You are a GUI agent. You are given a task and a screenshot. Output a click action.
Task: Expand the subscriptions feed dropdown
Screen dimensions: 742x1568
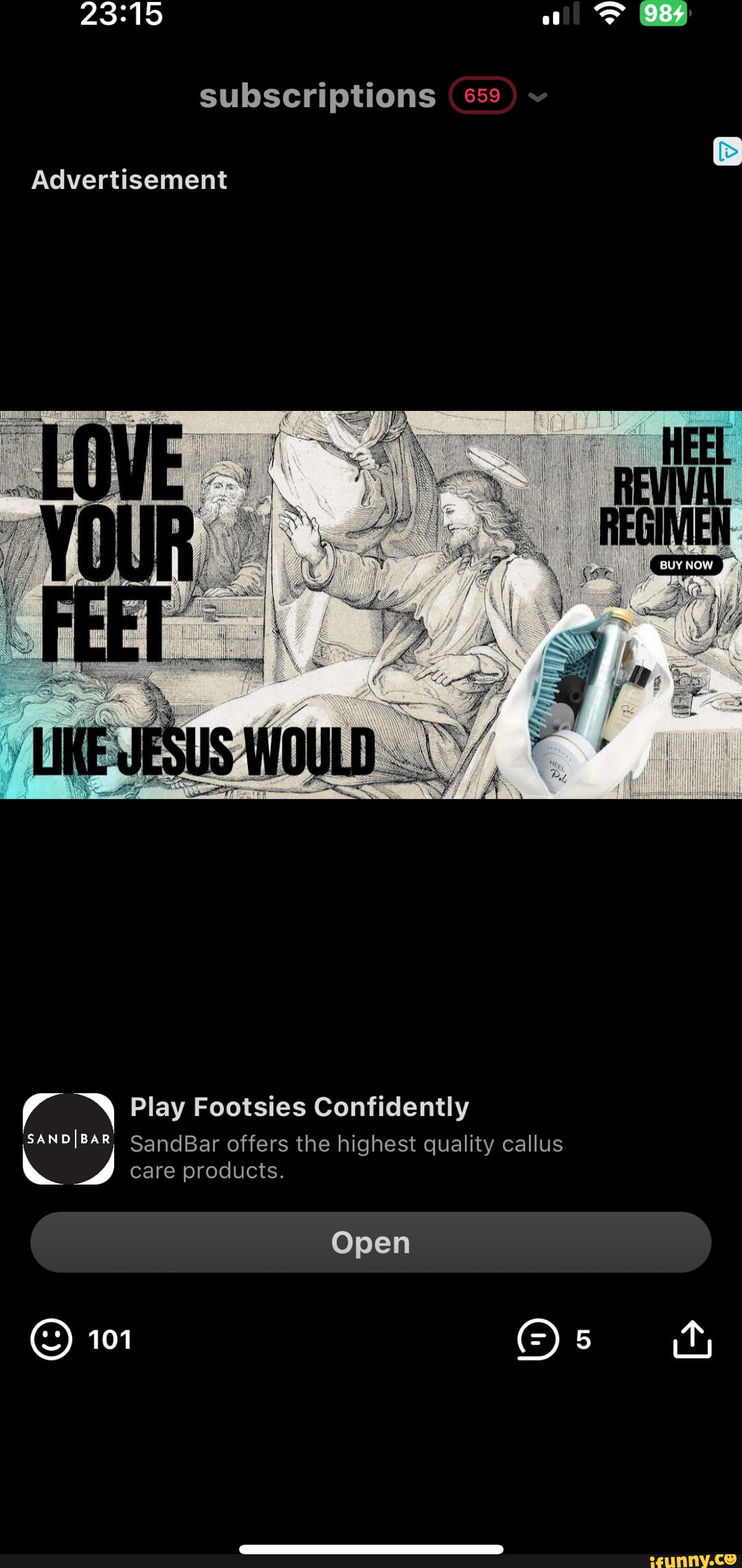pyautogui.click(x=538, y=97)
